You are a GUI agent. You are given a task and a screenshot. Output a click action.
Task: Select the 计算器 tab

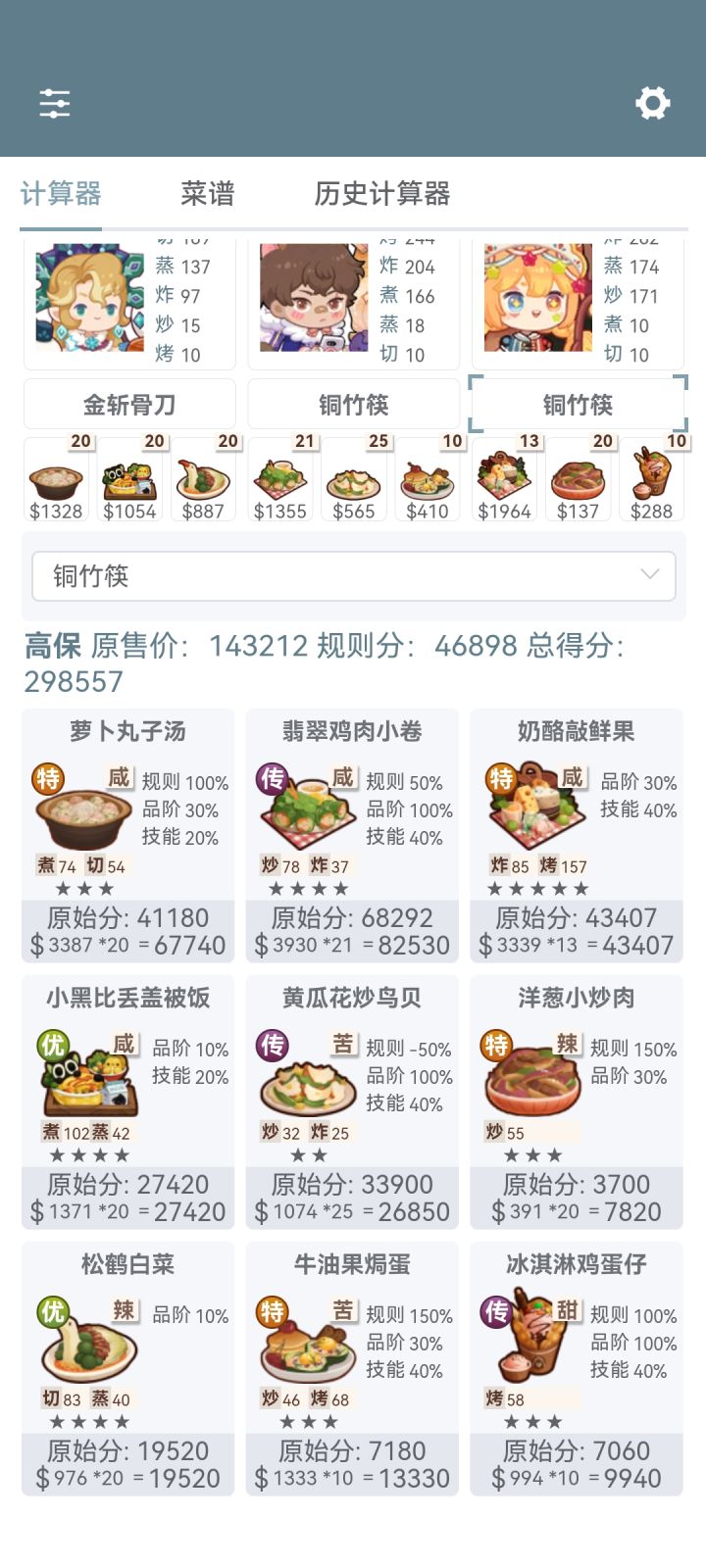[61, 193]
